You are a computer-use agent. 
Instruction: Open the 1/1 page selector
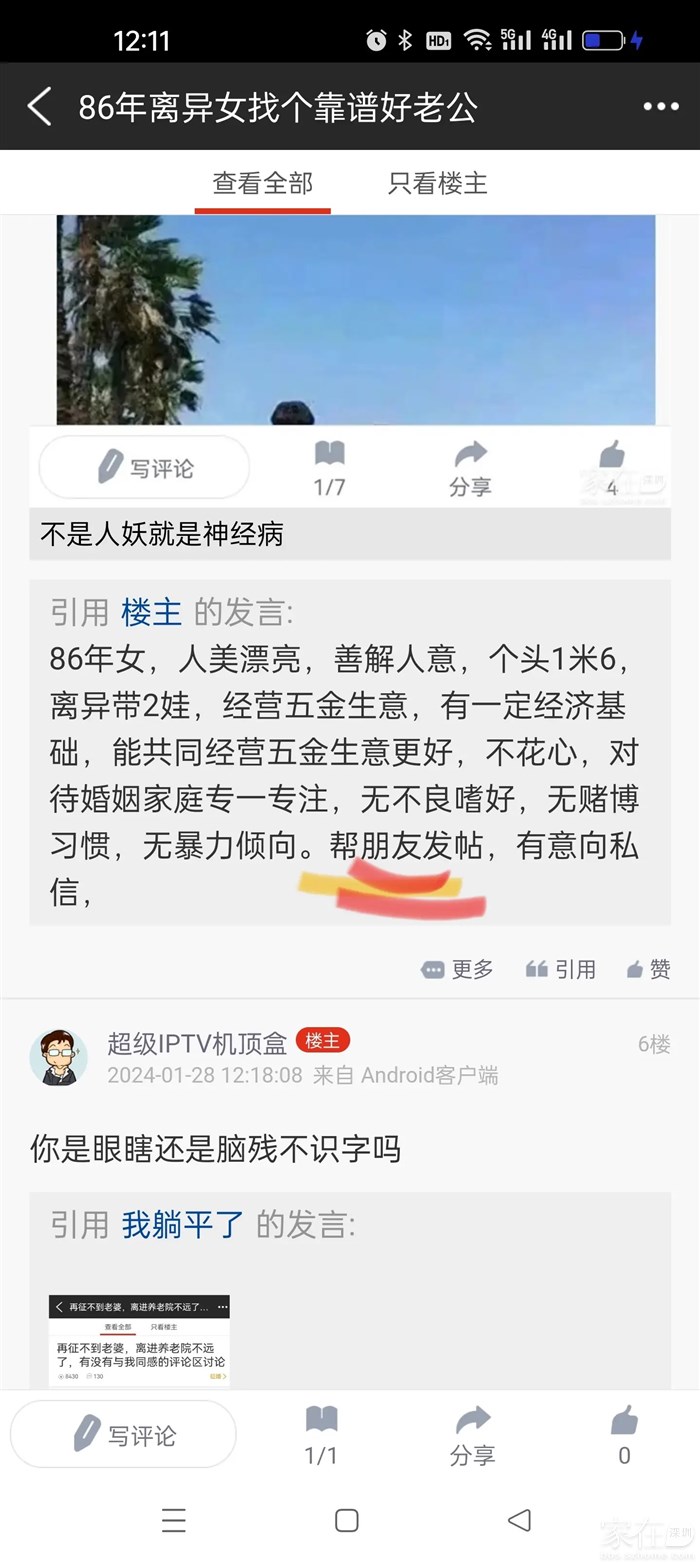(321, 1436)
